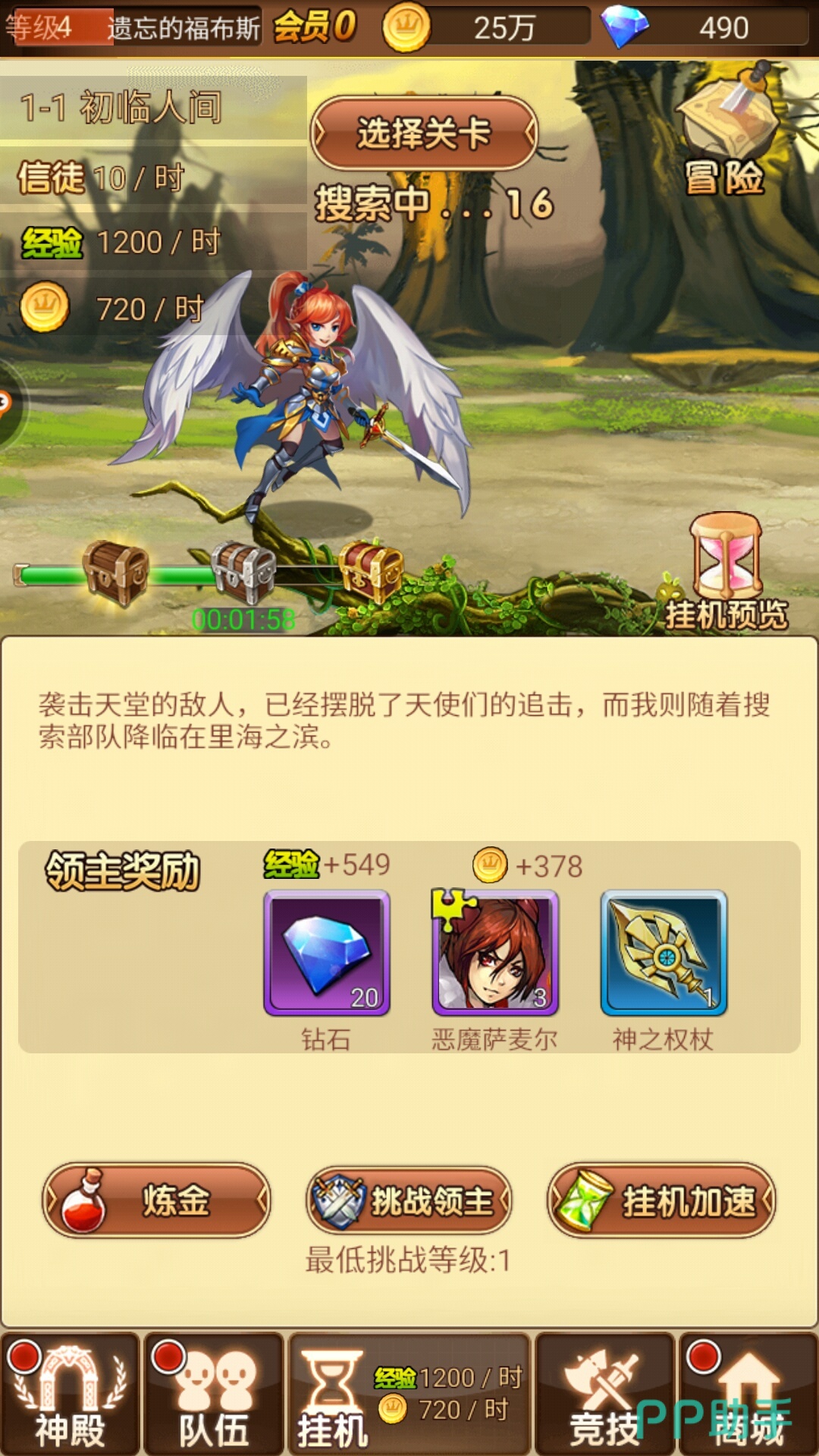Image resolution: width=819 pixels, height=1456 pixels.
Task: Open the 会员 VIP membership badge
Action: (315, 27)
